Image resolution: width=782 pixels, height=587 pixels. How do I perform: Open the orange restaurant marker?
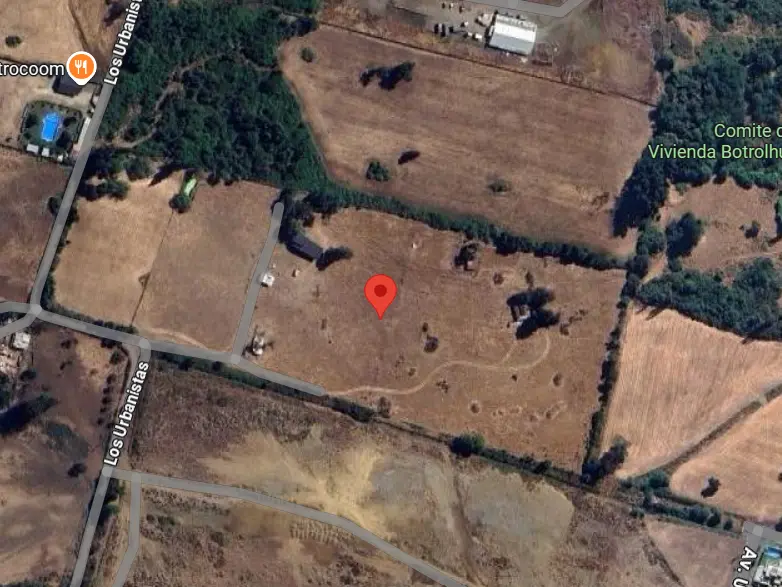pos(81,67)
